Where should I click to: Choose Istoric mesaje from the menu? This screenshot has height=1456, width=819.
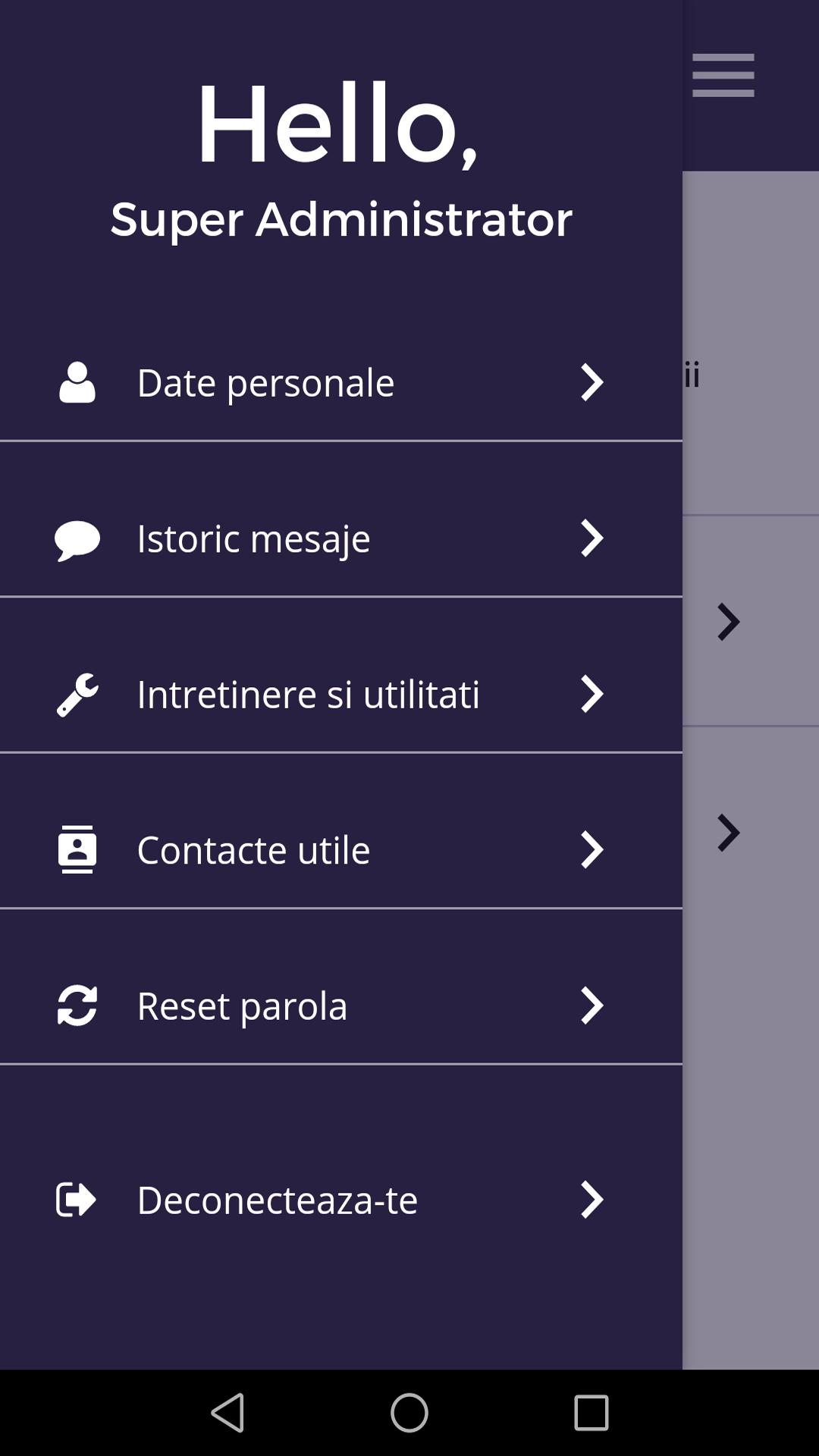[253, 538]
